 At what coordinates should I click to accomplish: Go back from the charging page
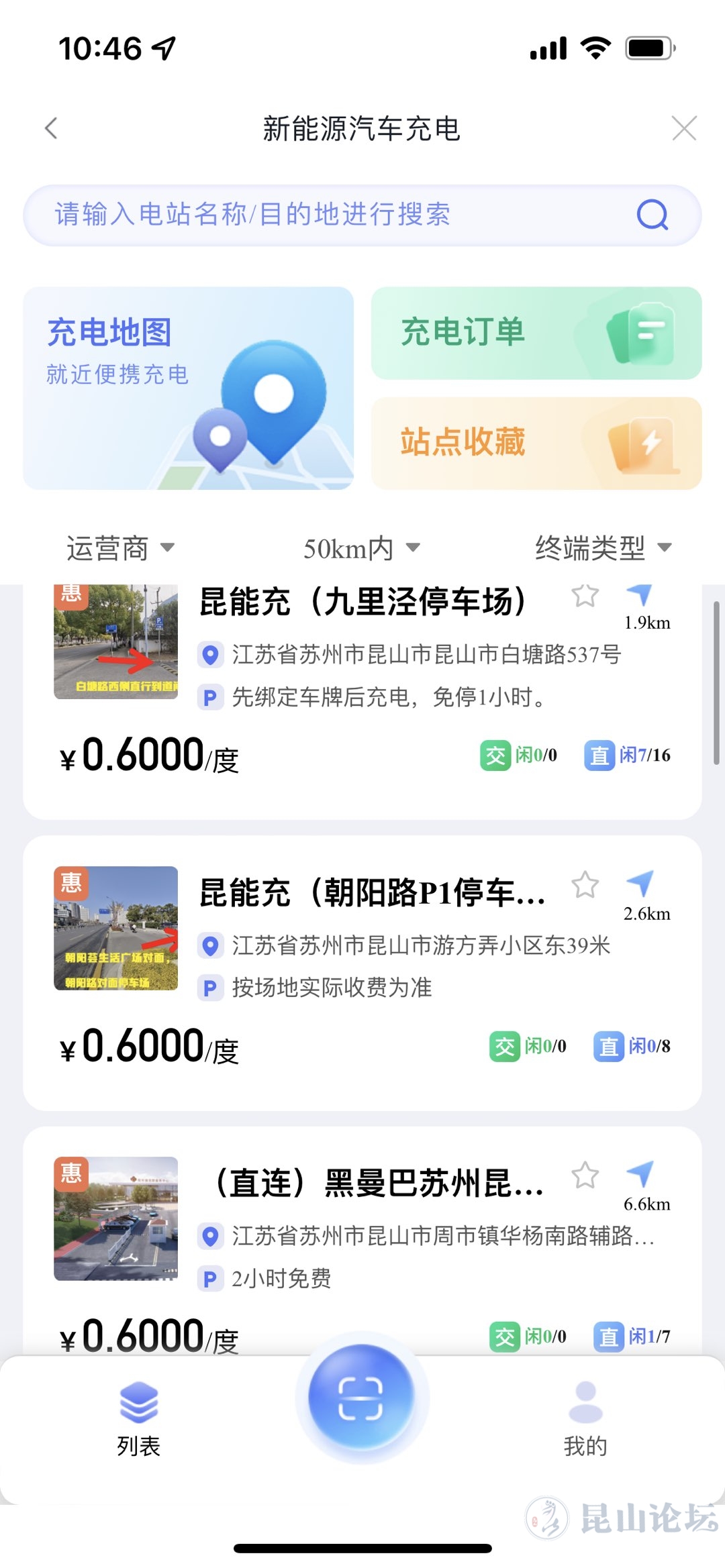click(x=51, y=128)
